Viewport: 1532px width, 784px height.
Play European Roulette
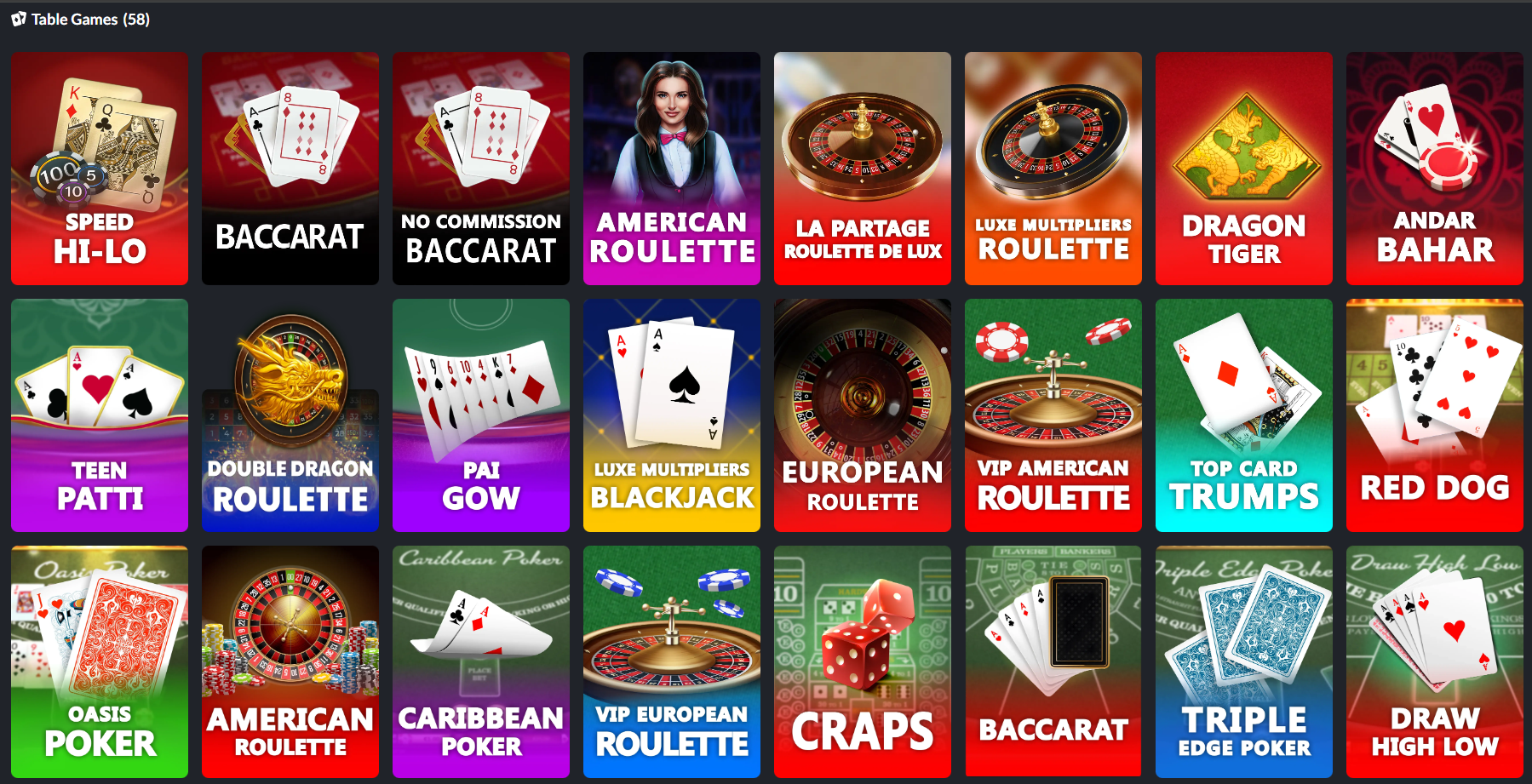click(x=863, y=415)
